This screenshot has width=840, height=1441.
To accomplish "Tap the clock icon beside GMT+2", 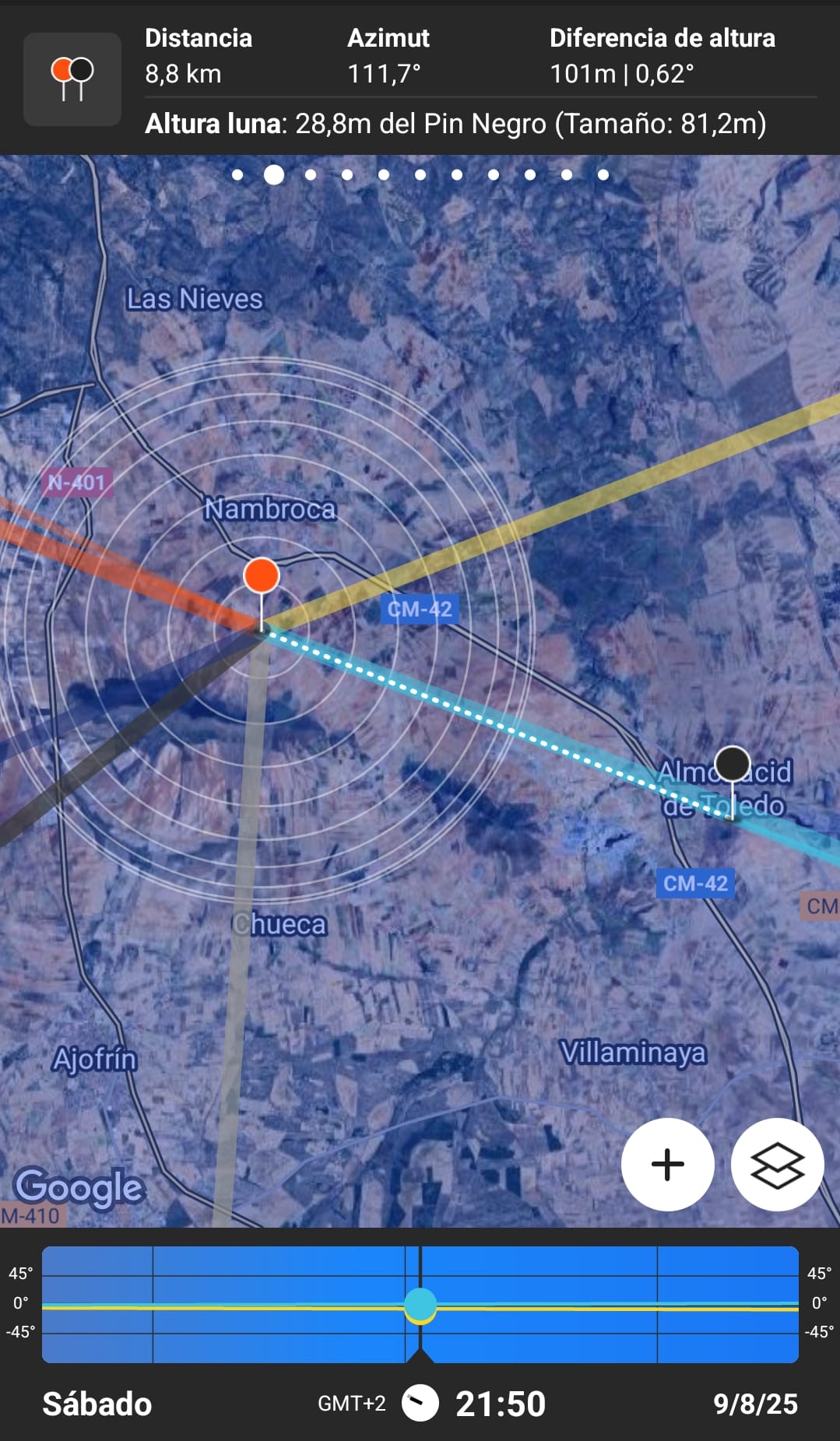I will (420, 1403).
